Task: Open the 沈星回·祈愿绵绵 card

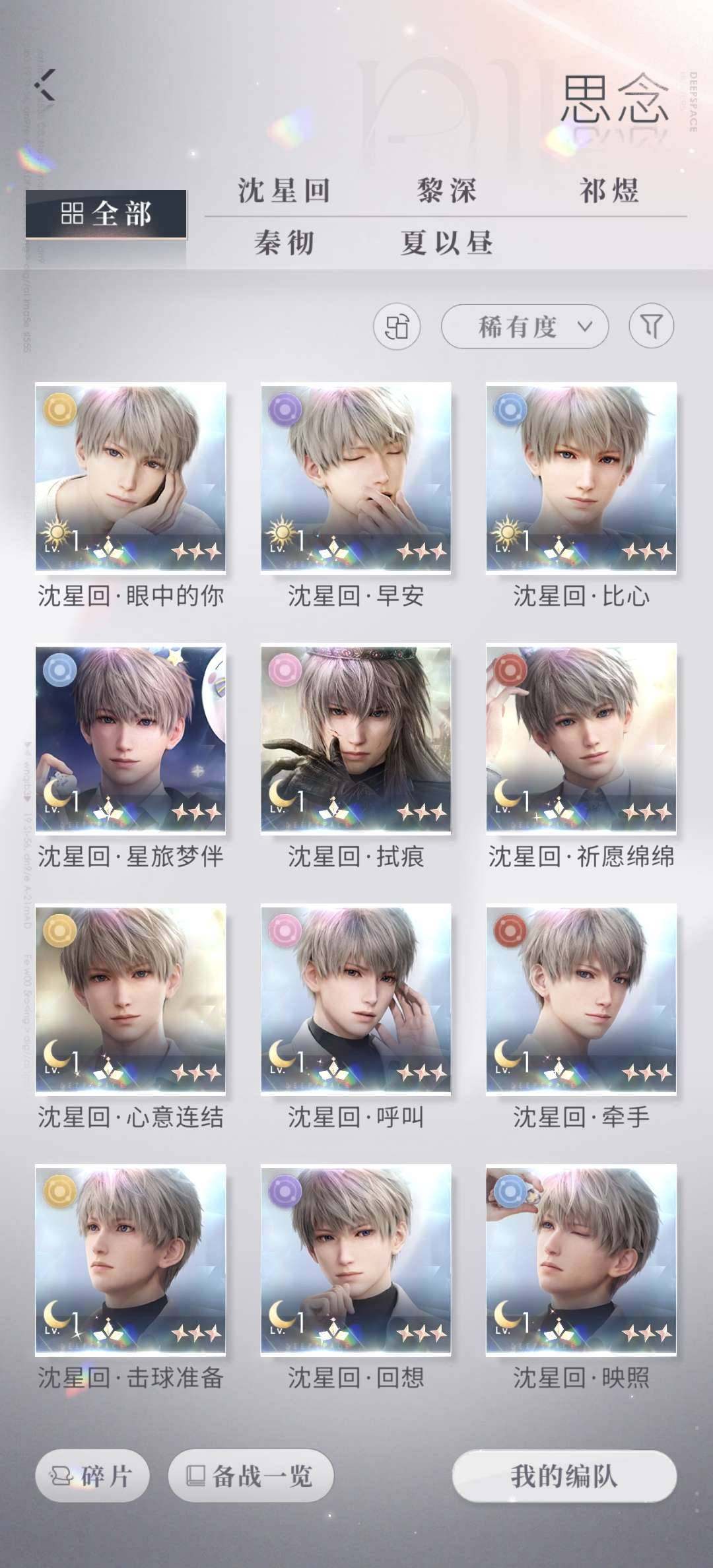Action: point(581,738)
